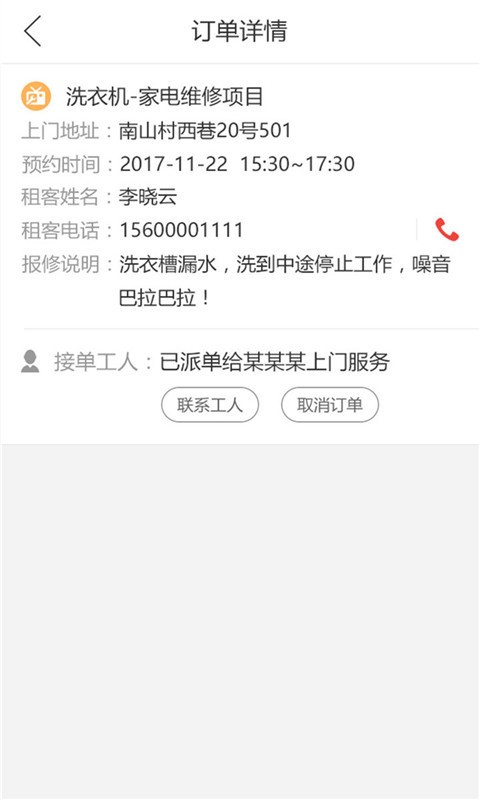Image resolution: width=480 pixels, height=800 pixels.
Task: Cancel the order with 取消订单
Action: 330,405
